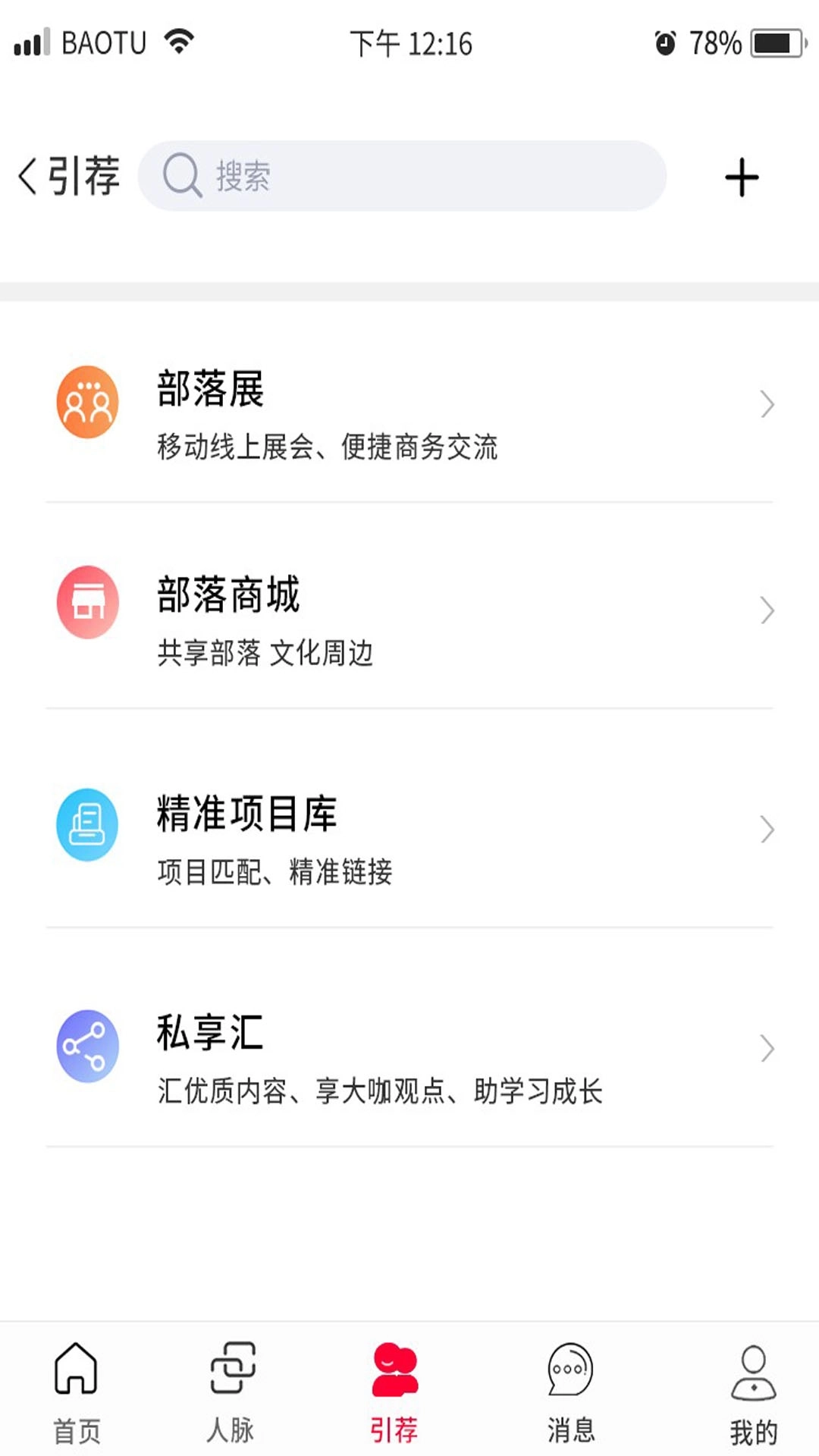Tap the 部落商城 red shop icon
The image size is (819, 1456).
point(87,602)
